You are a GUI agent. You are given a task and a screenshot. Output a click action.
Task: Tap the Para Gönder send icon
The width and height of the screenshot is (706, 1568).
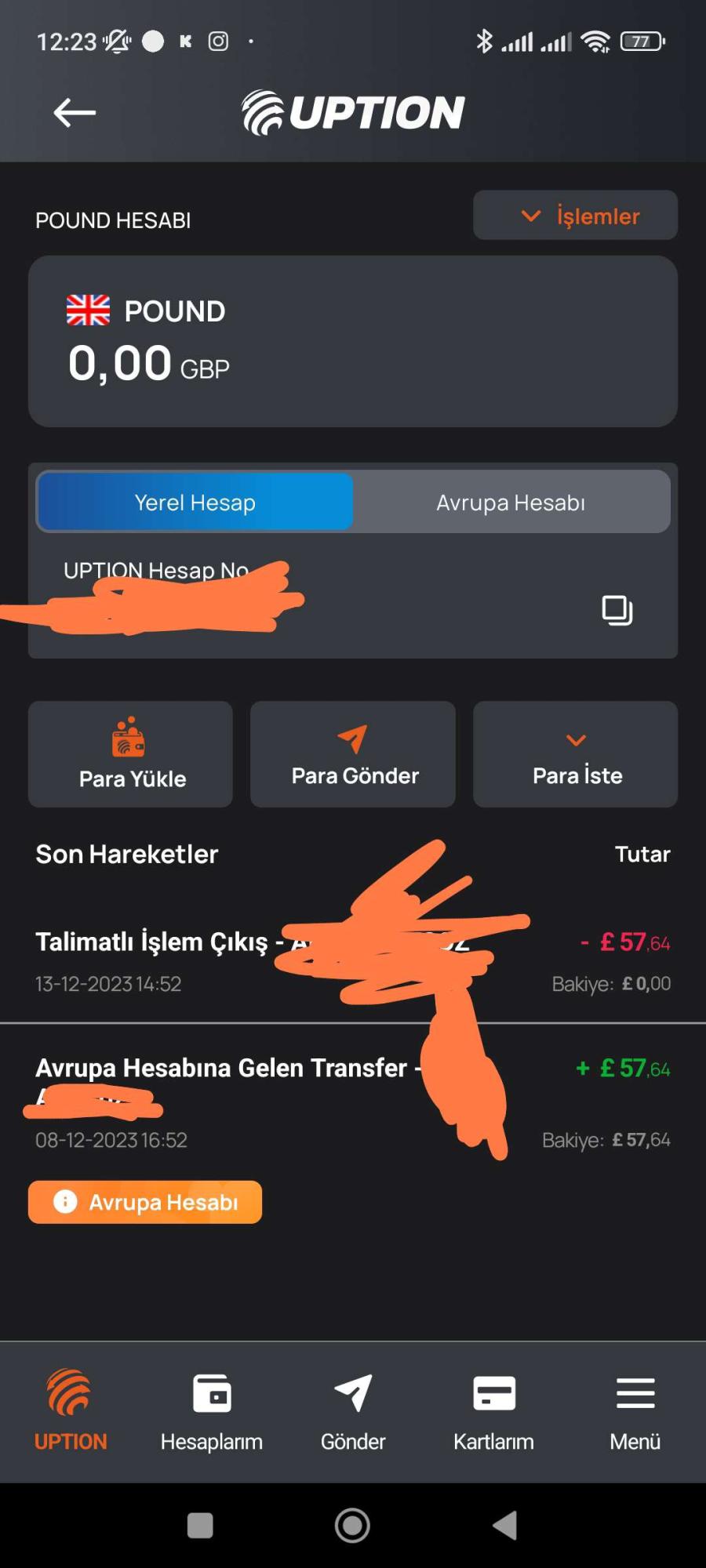351,737
